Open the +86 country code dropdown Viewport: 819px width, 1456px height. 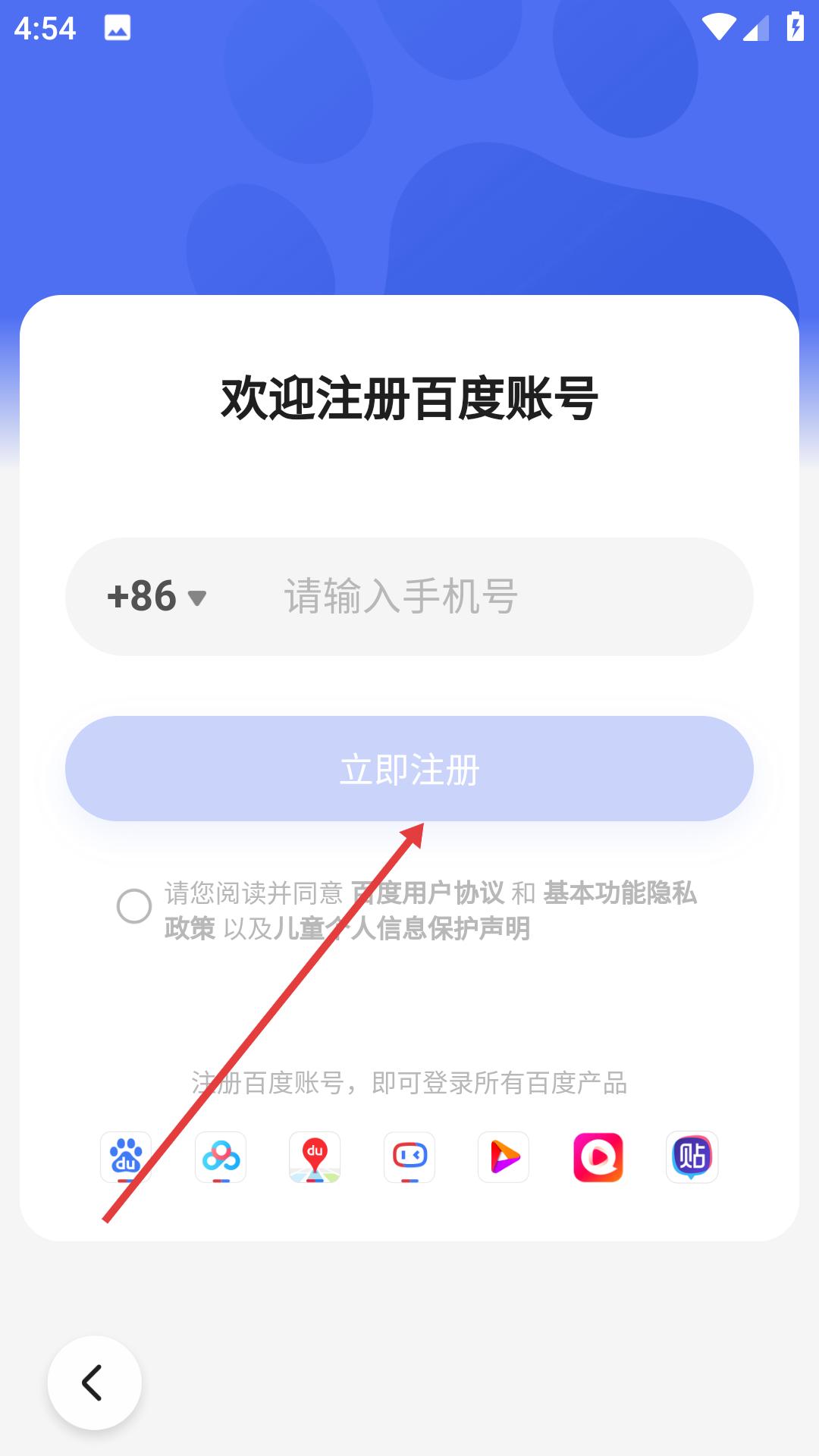tap(156, 596)
